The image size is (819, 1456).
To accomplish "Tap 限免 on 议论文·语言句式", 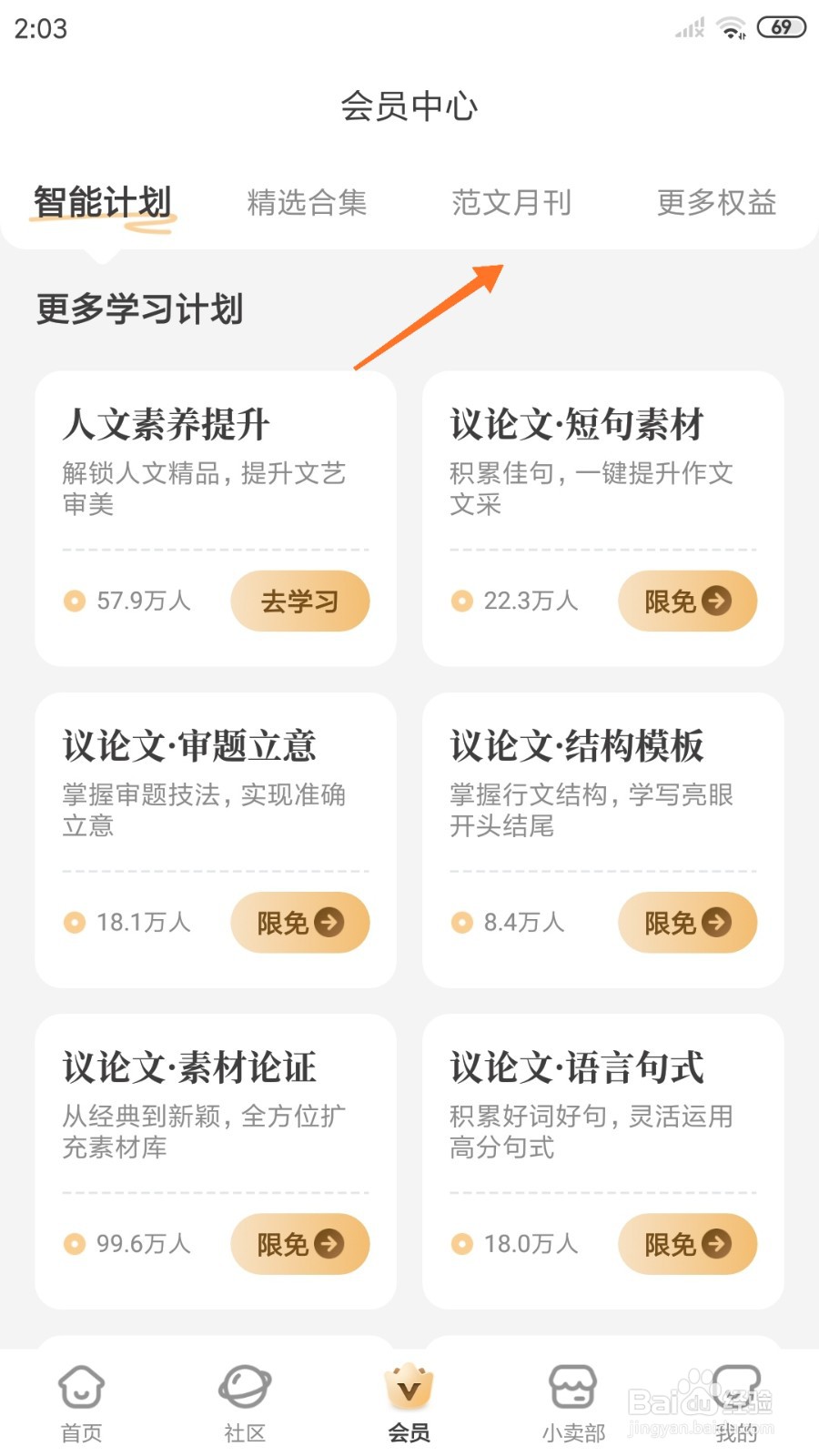I will click(x=687, y=1244).
